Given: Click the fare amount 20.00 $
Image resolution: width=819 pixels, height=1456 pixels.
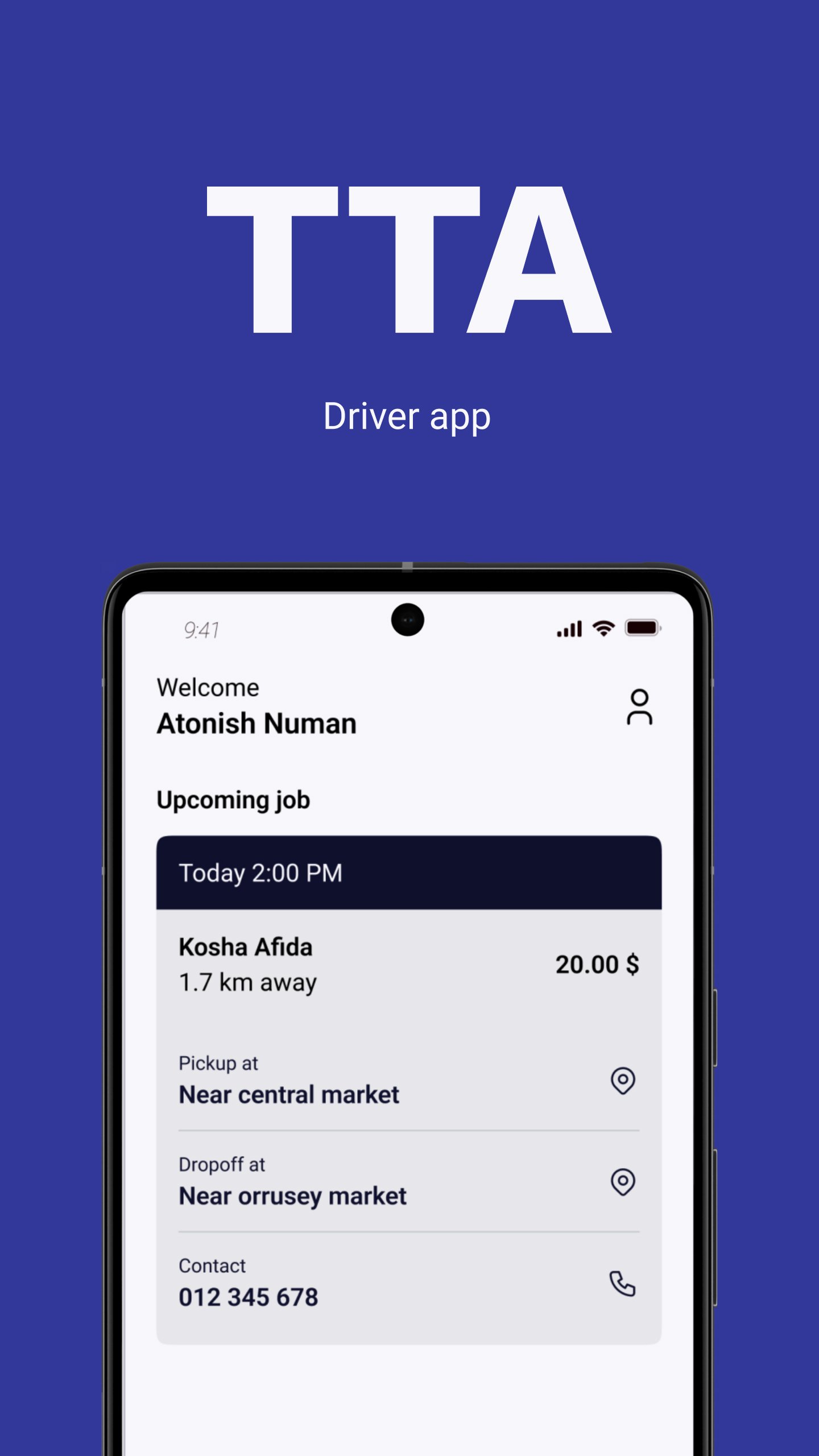Looking at the screenshot, I should 597,965.
